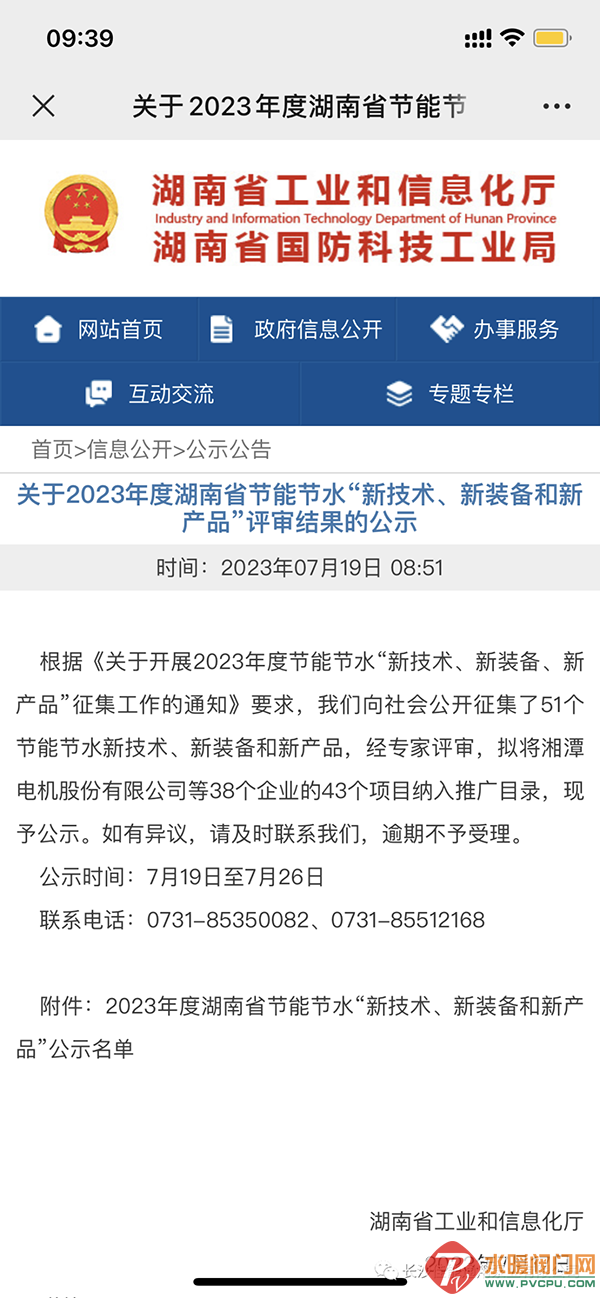The width and height of the screenshot is (600, 1298).
Task: Close the web page with X
Action: 43,106
